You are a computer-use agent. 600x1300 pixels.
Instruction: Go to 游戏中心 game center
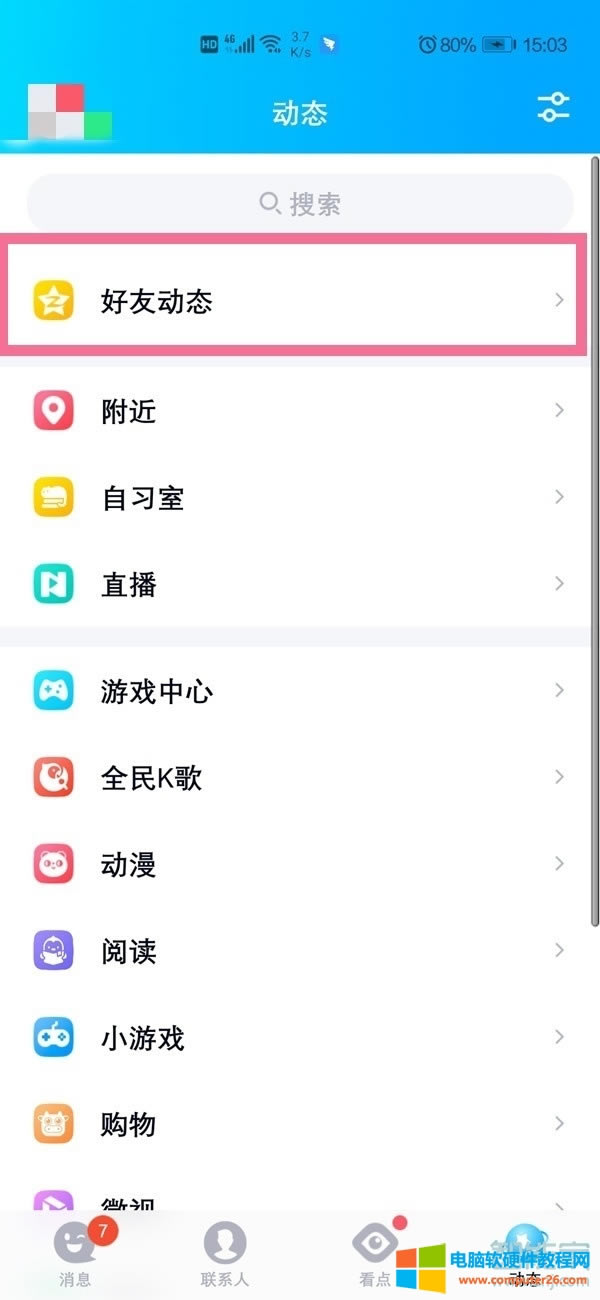(x=295, y=691)
